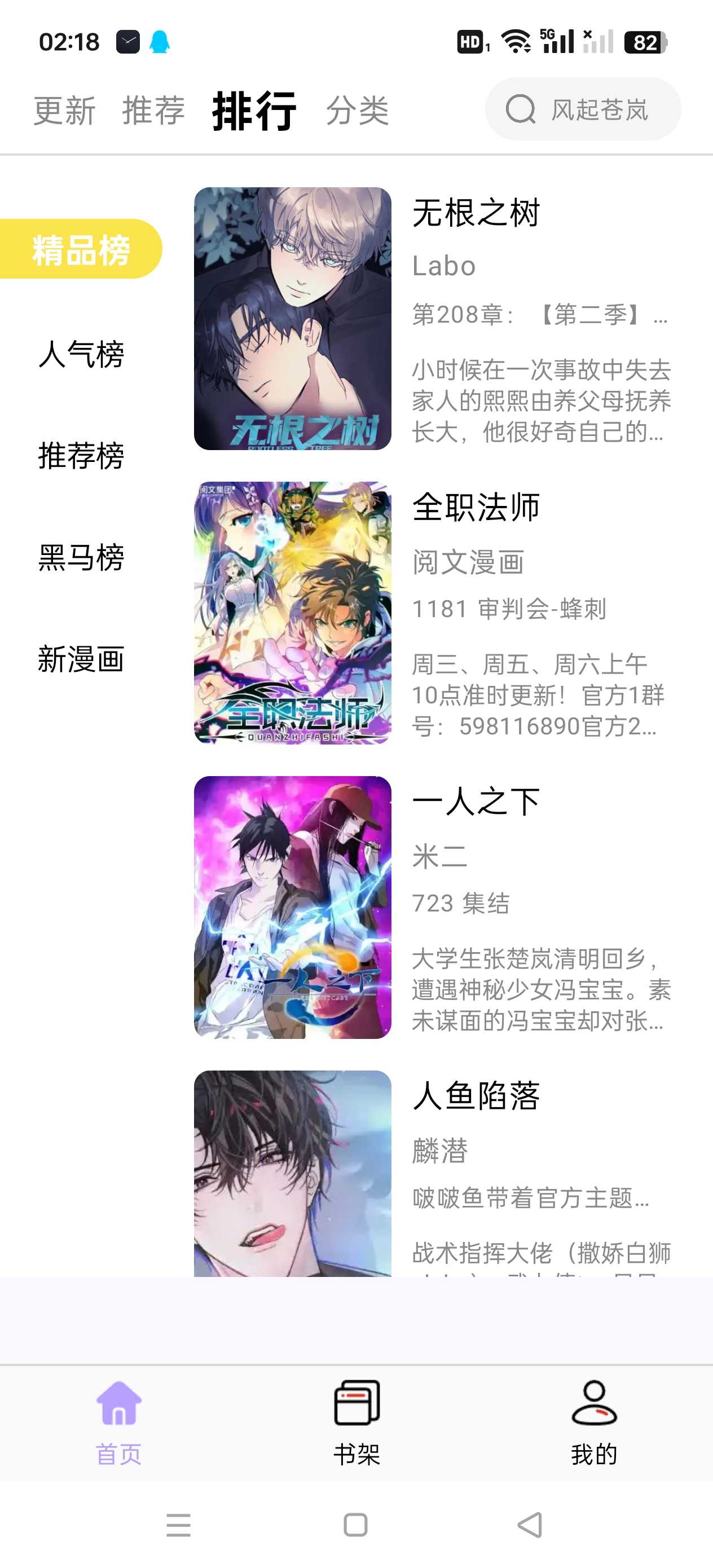The height and width of the screenshot is (1568, 713).
Task: Switch to the 推荐 top tab
Action: point(153,111)
